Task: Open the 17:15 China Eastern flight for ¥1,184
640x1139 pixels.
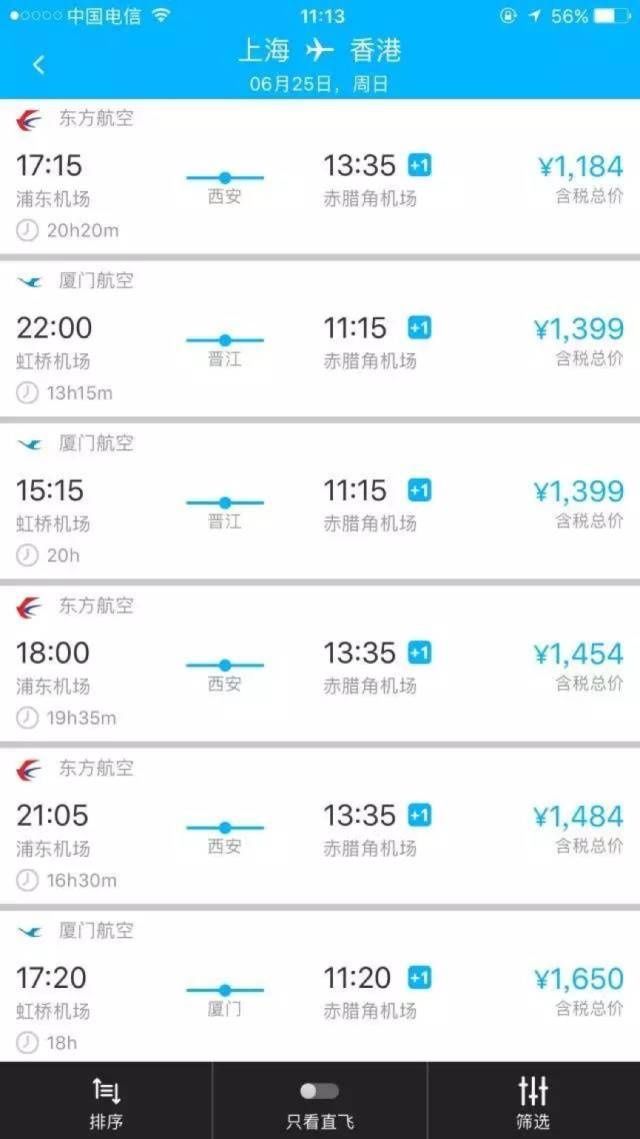Action: click(x=320, y=177)
